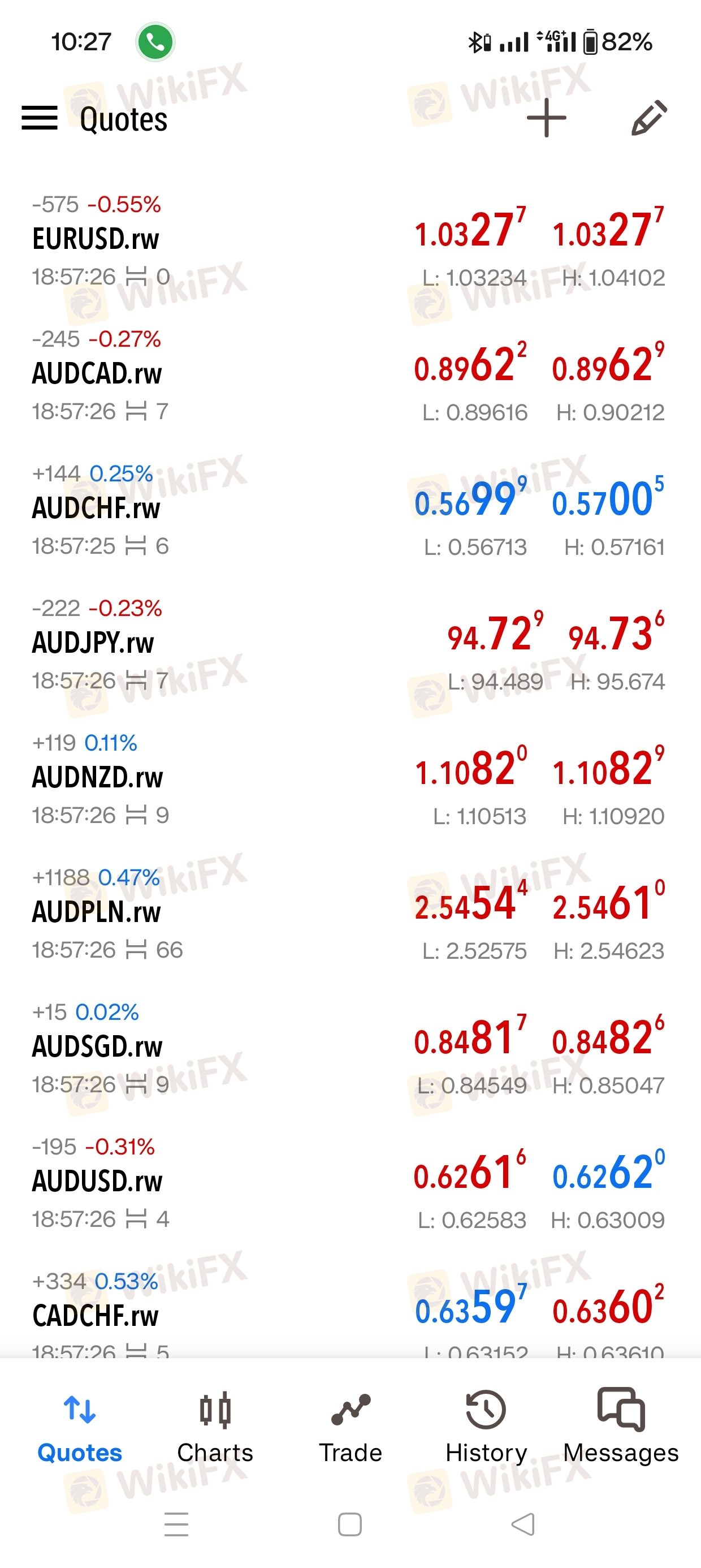The width and height of the screenshot is (701, 1568).
Task: Switch to the Messages tab
Action: 621,1427
